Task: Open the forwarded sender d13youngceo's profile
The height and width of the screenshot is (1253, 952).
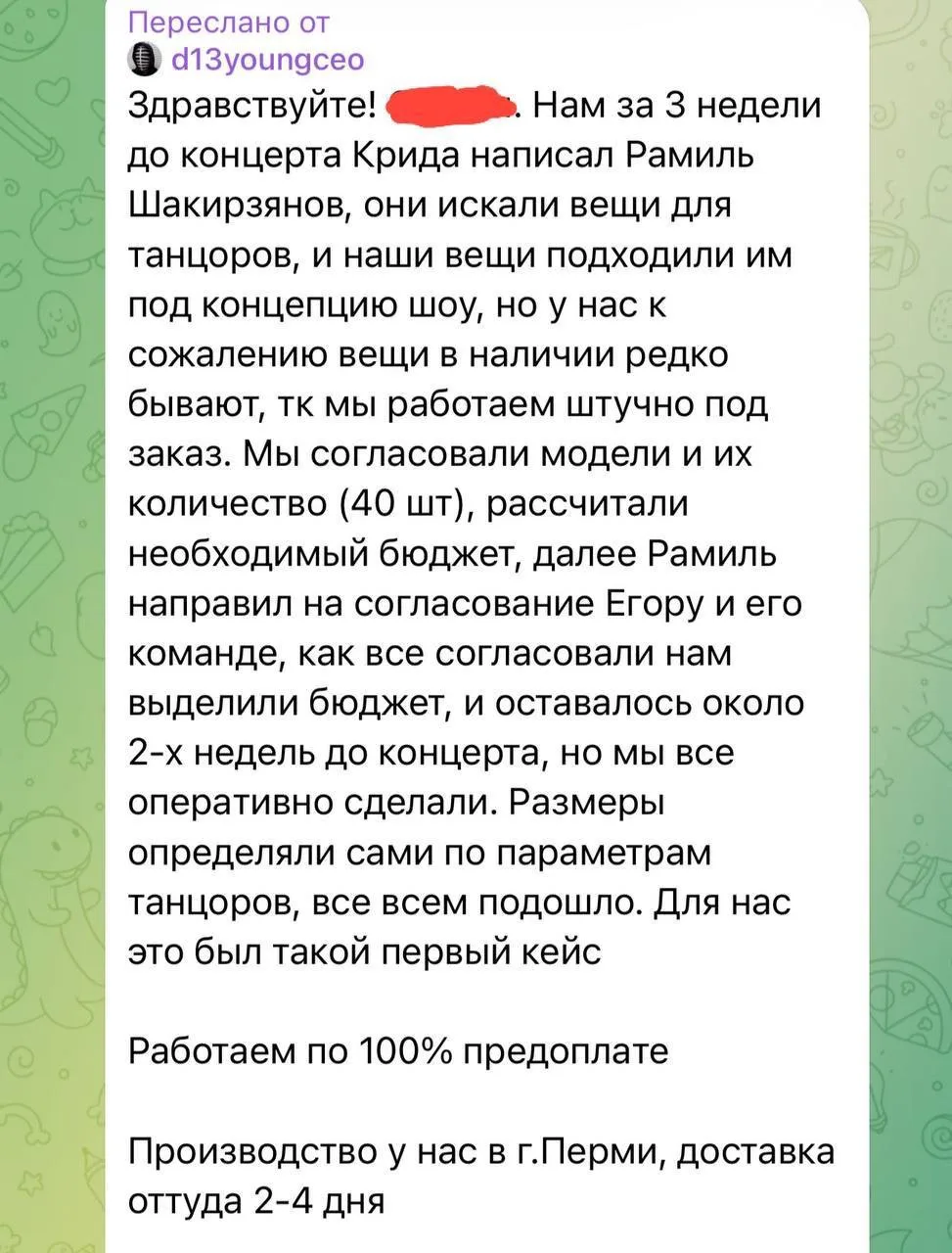Action: [x=267, y=60]
